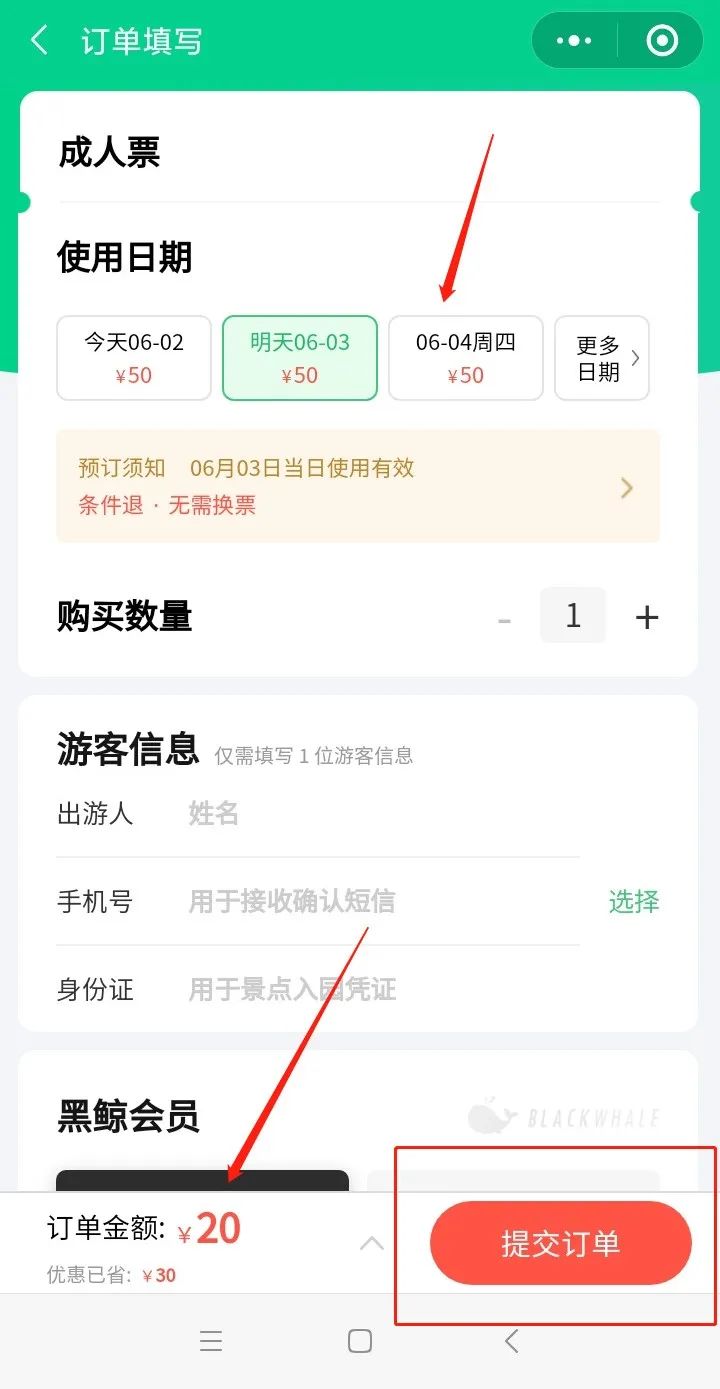Submit the order with 提交订单
The image size is (720, 1389).
click(561, 1243)
